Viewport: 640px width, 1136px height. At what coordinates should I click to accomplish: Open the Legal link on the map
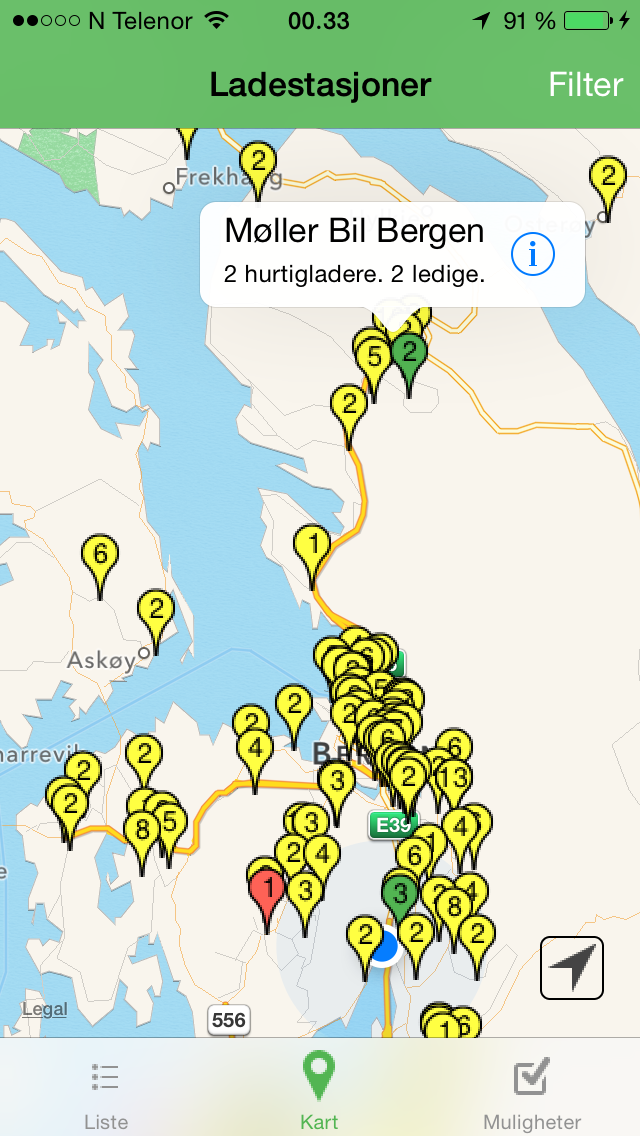45,1008
